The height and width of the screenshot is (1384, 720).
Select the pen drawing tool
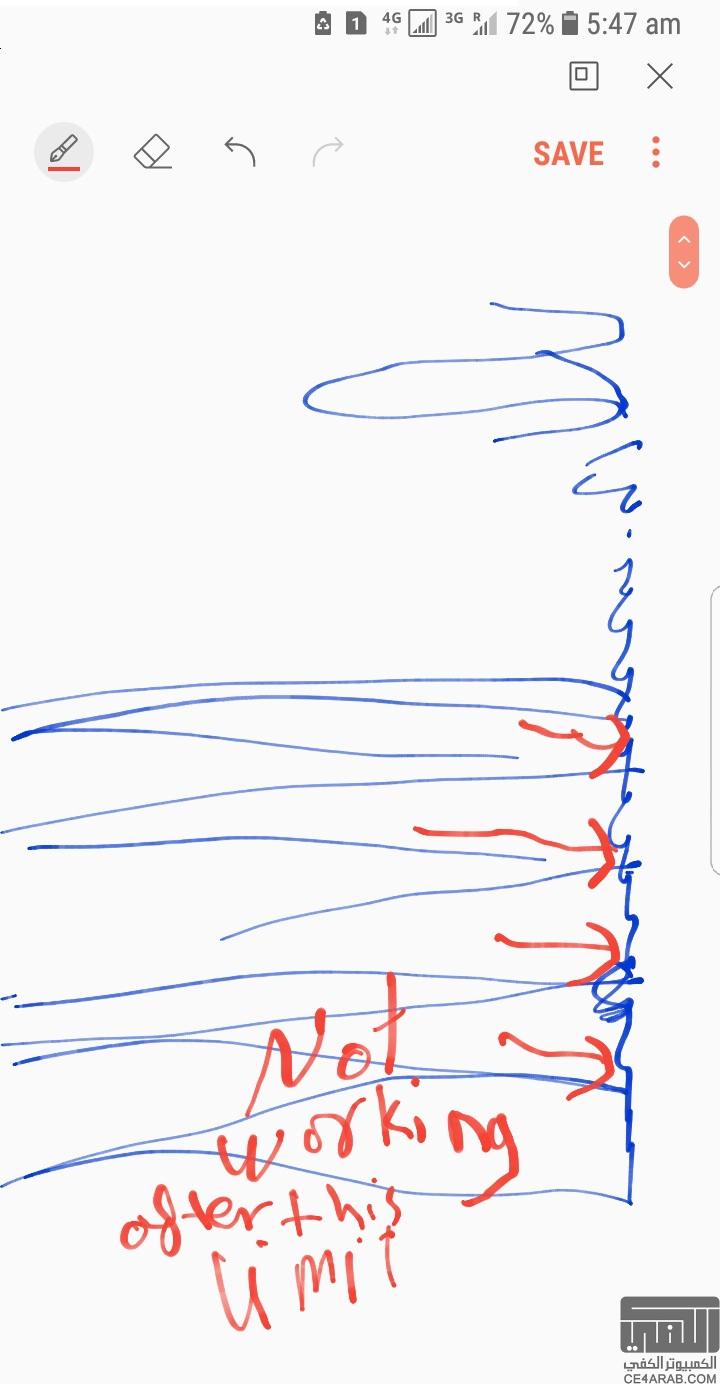click(64, 153)
